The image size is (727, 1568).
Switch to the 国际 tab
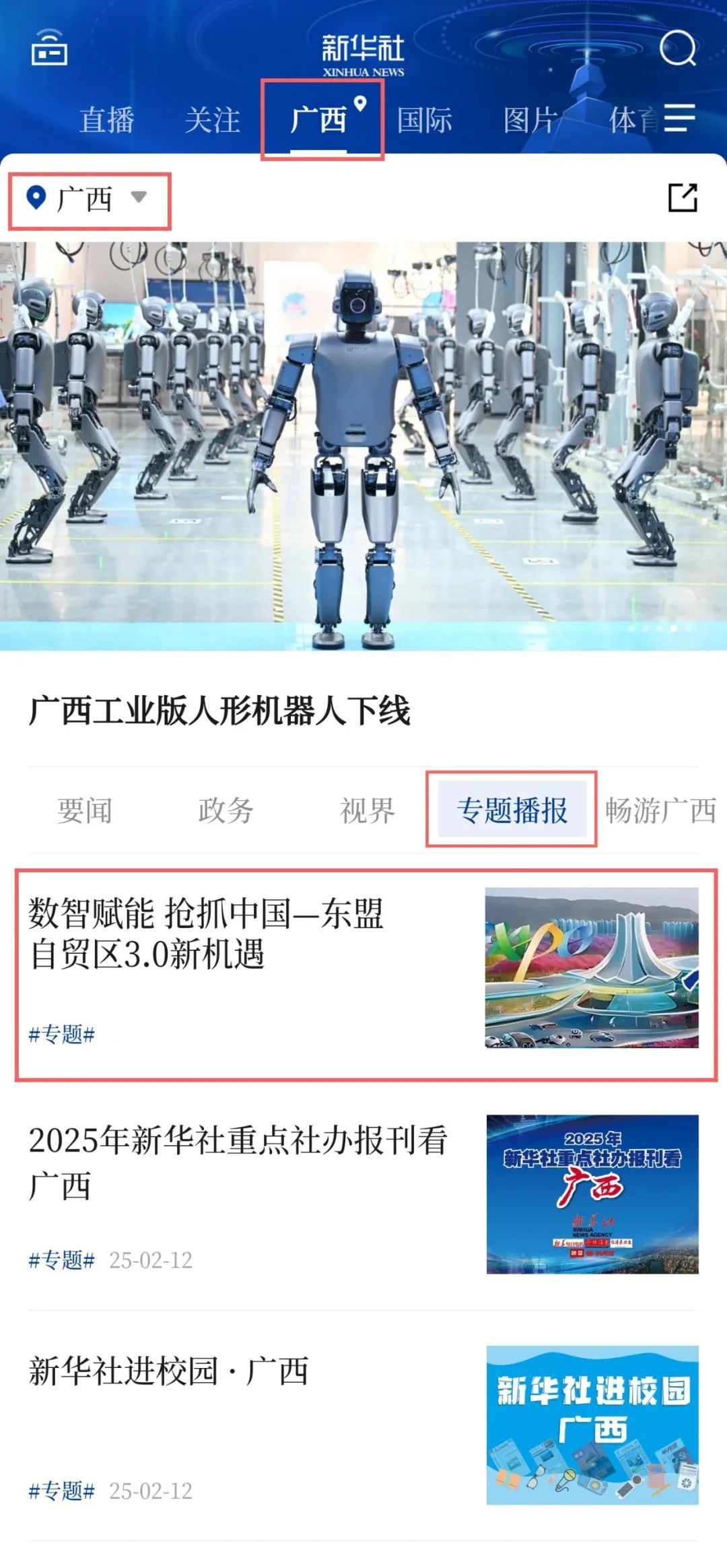pos(424,121)
